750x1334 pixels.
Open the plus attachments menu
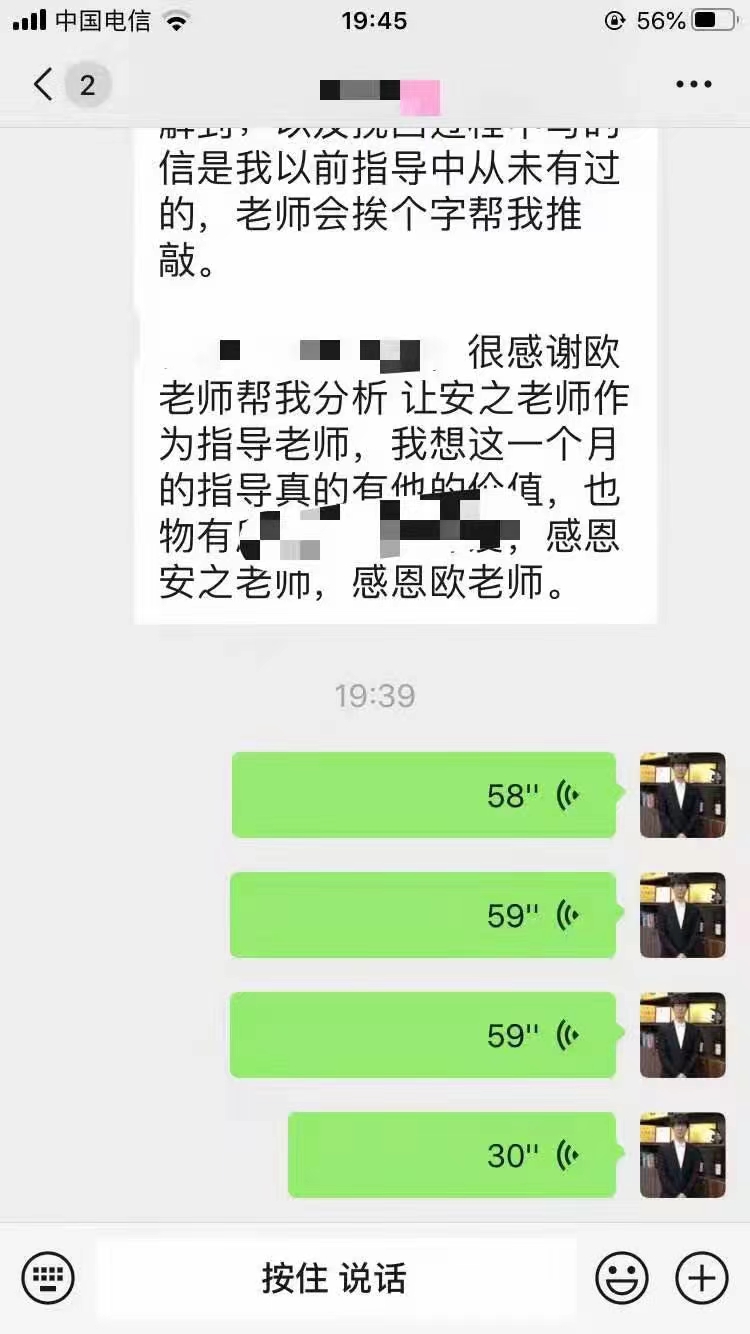pos(701,1277)
